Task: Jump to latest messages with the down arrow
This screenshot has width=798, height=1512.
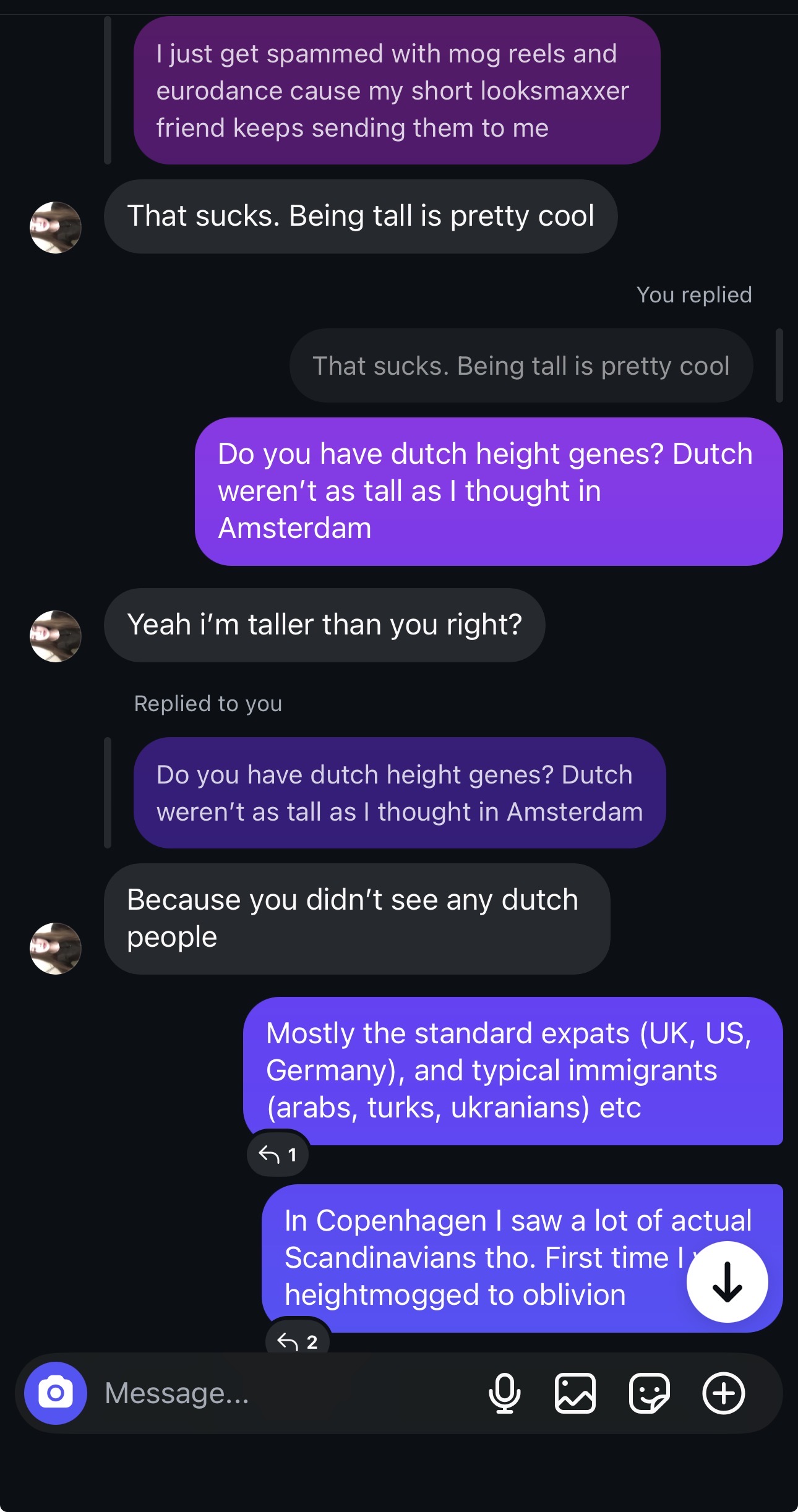Action: pos(727,1281)
